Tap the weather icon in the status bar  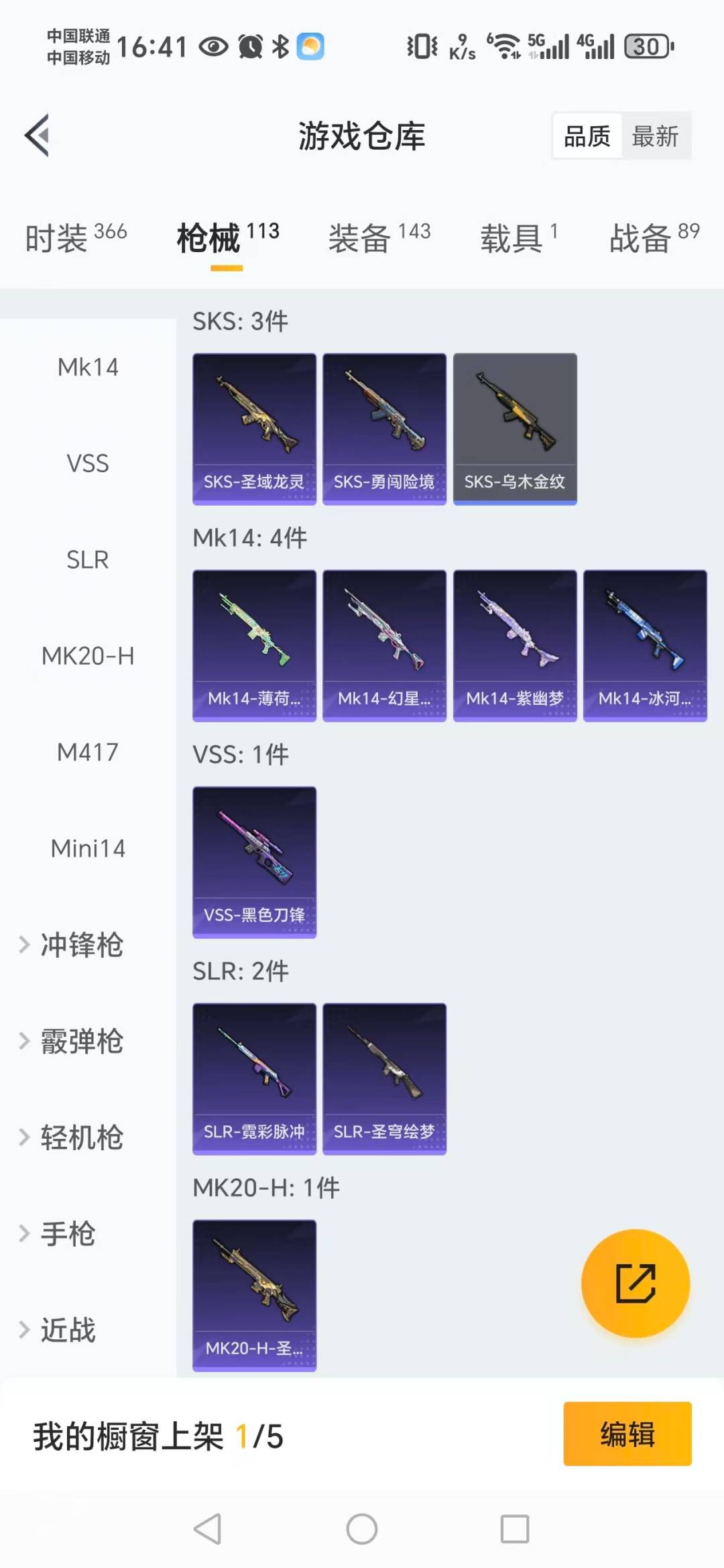[310, 46]
